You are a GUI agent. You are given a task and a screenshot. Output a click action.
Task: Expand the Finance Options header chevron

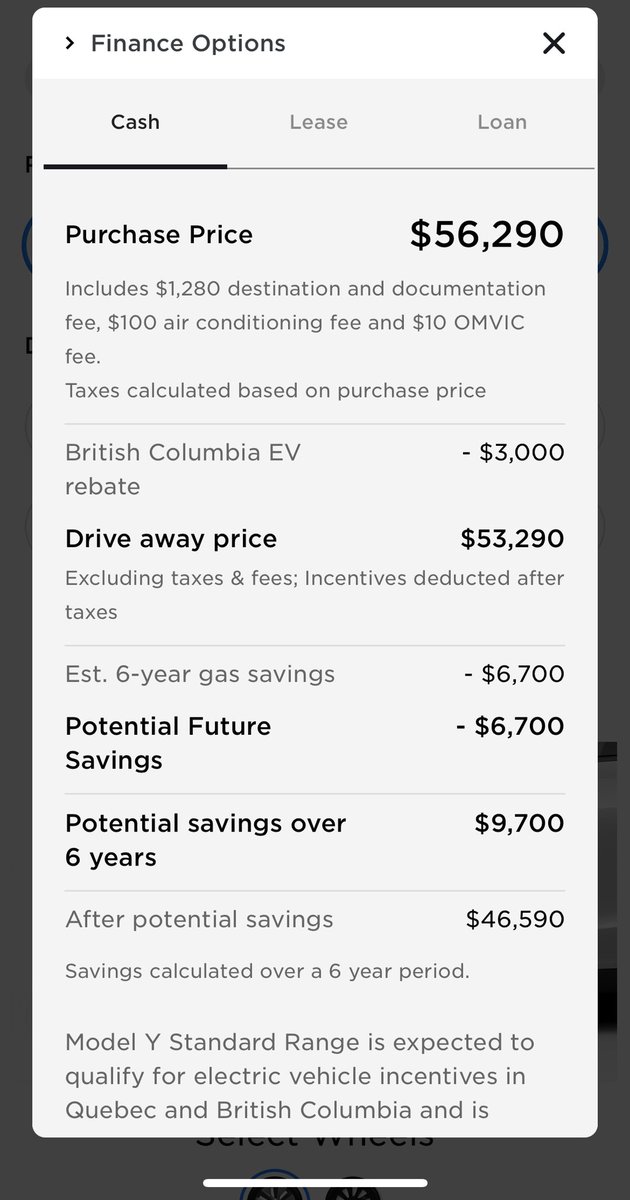click(69, 43)
